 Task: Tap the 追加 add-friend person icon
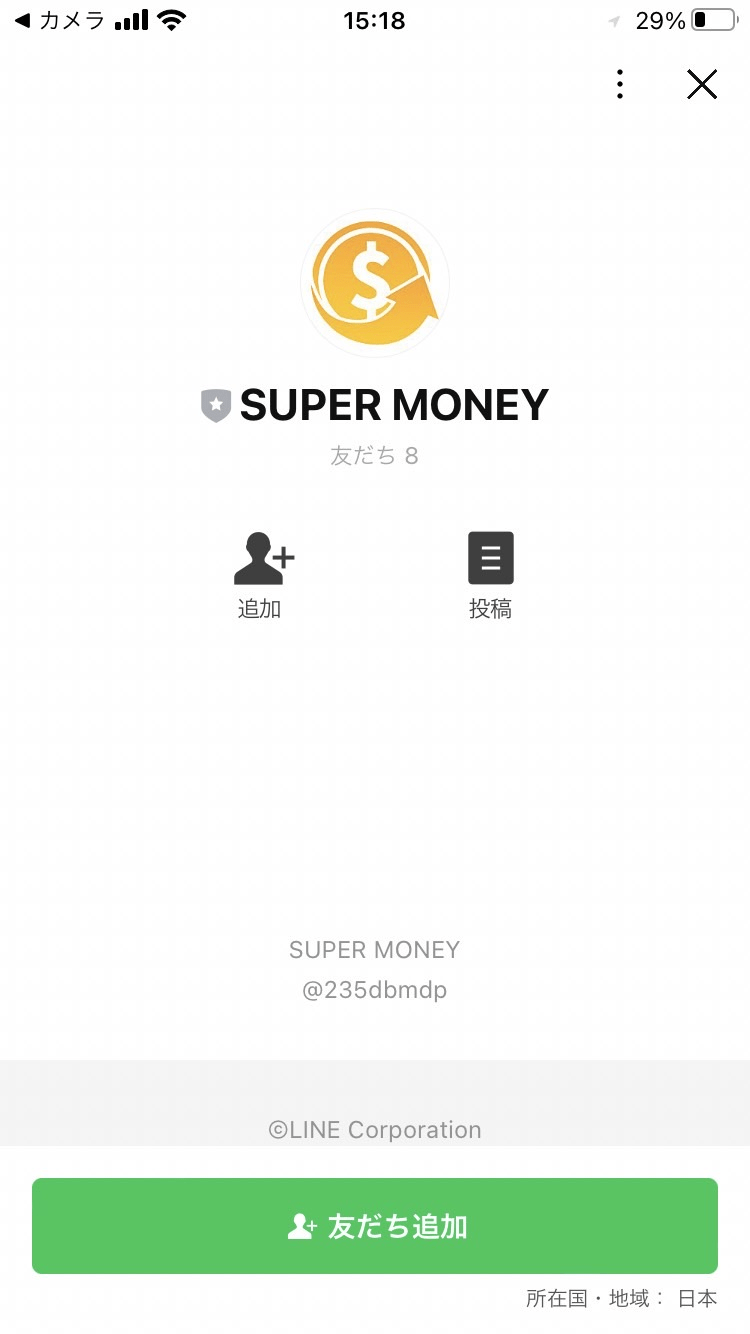[x=260, y=557]
